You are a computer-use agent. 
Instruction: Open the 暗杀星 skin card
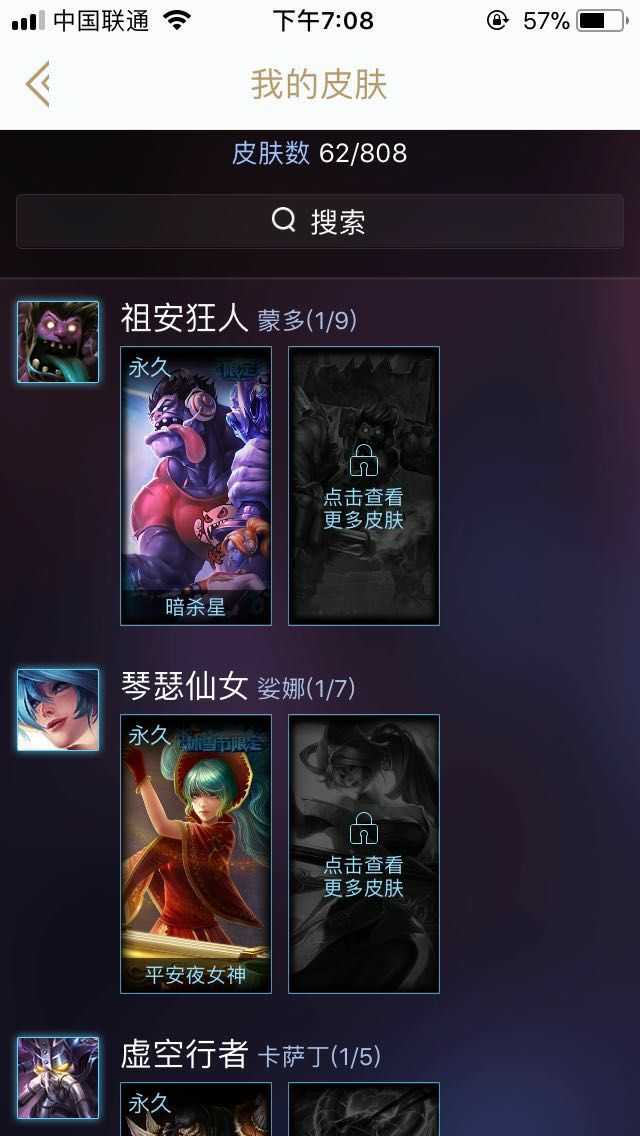pos(196,486)
